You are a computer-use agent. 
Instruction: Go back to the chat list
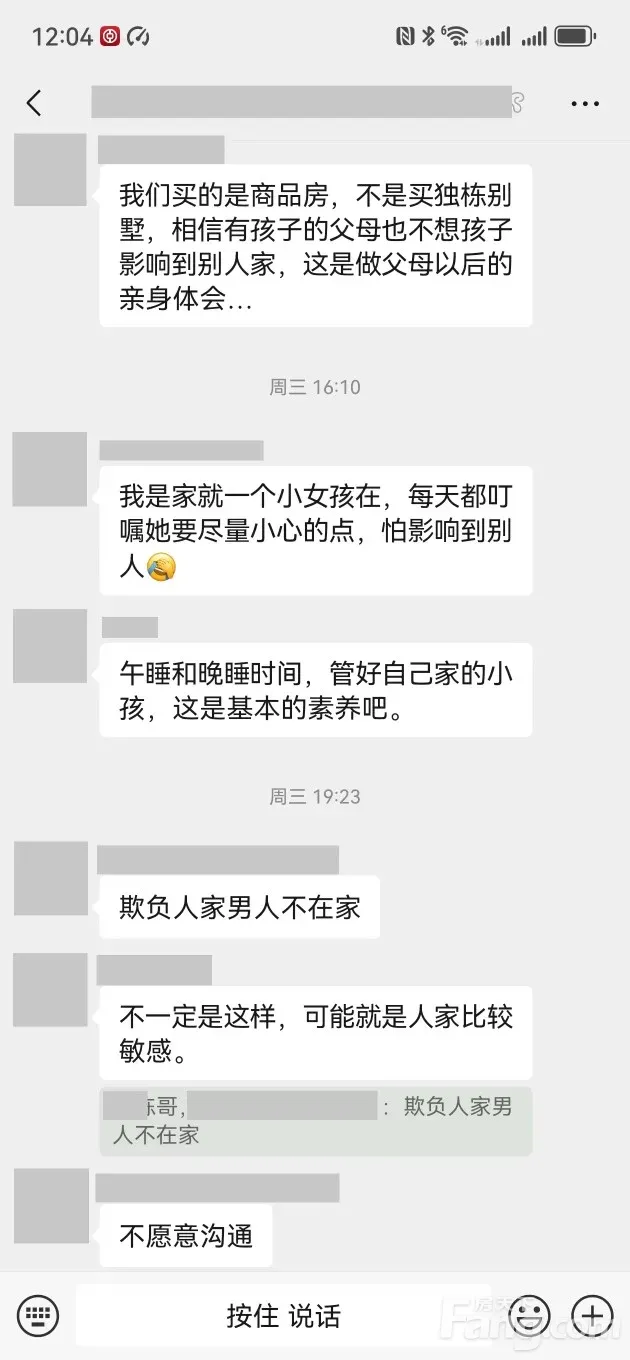pyautogui.click(x=34, y=102)
